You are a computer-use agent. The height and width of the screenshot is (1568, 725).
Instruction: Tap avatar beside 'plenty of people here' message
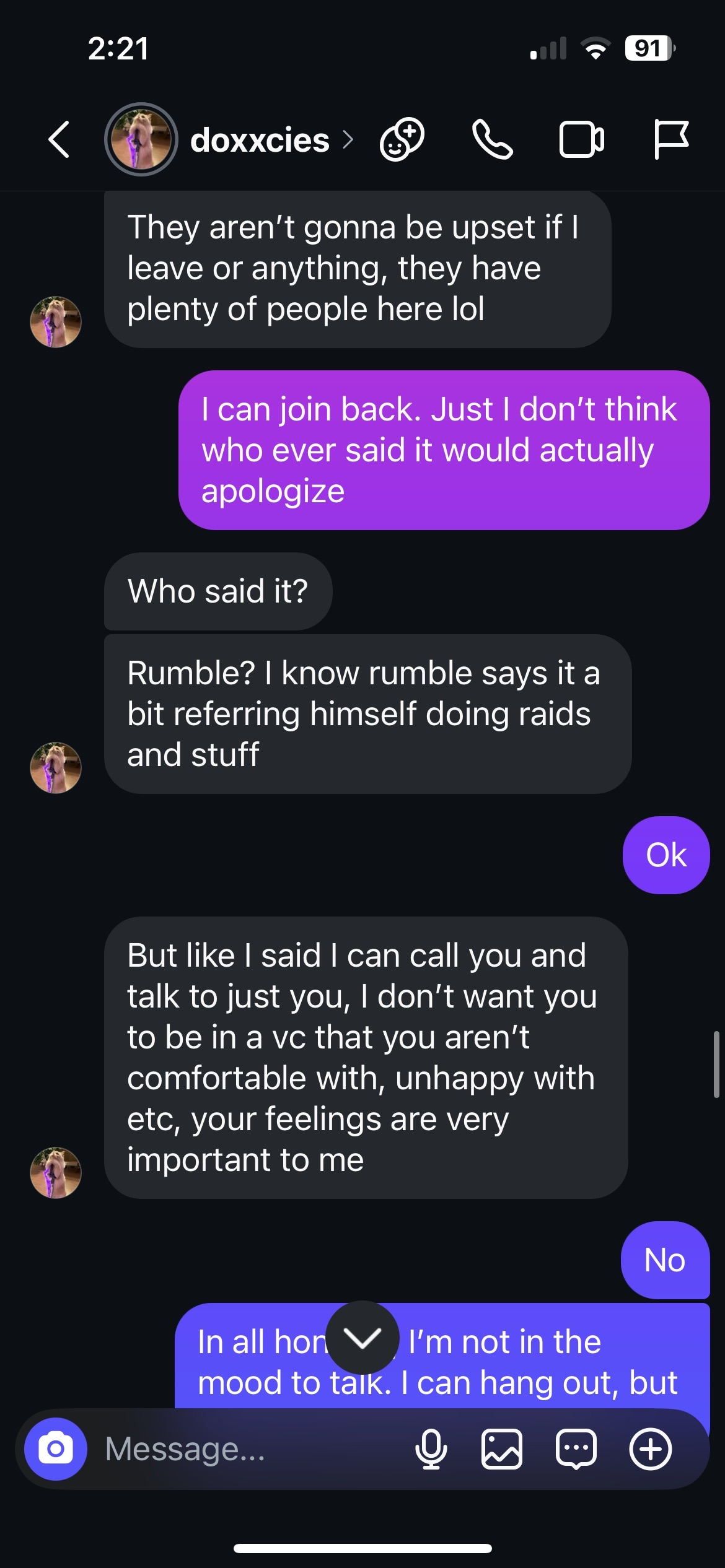[56, 322]
